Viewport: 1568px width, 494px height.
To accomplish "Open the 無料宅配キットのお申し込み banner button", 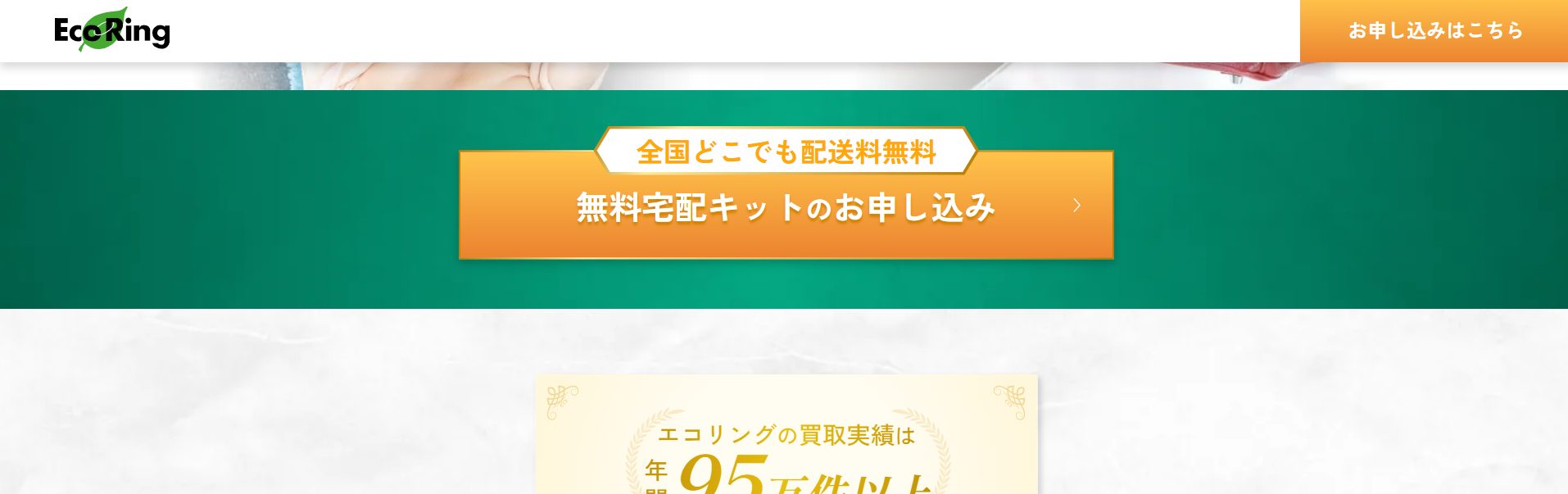I will tap(786, 206).
